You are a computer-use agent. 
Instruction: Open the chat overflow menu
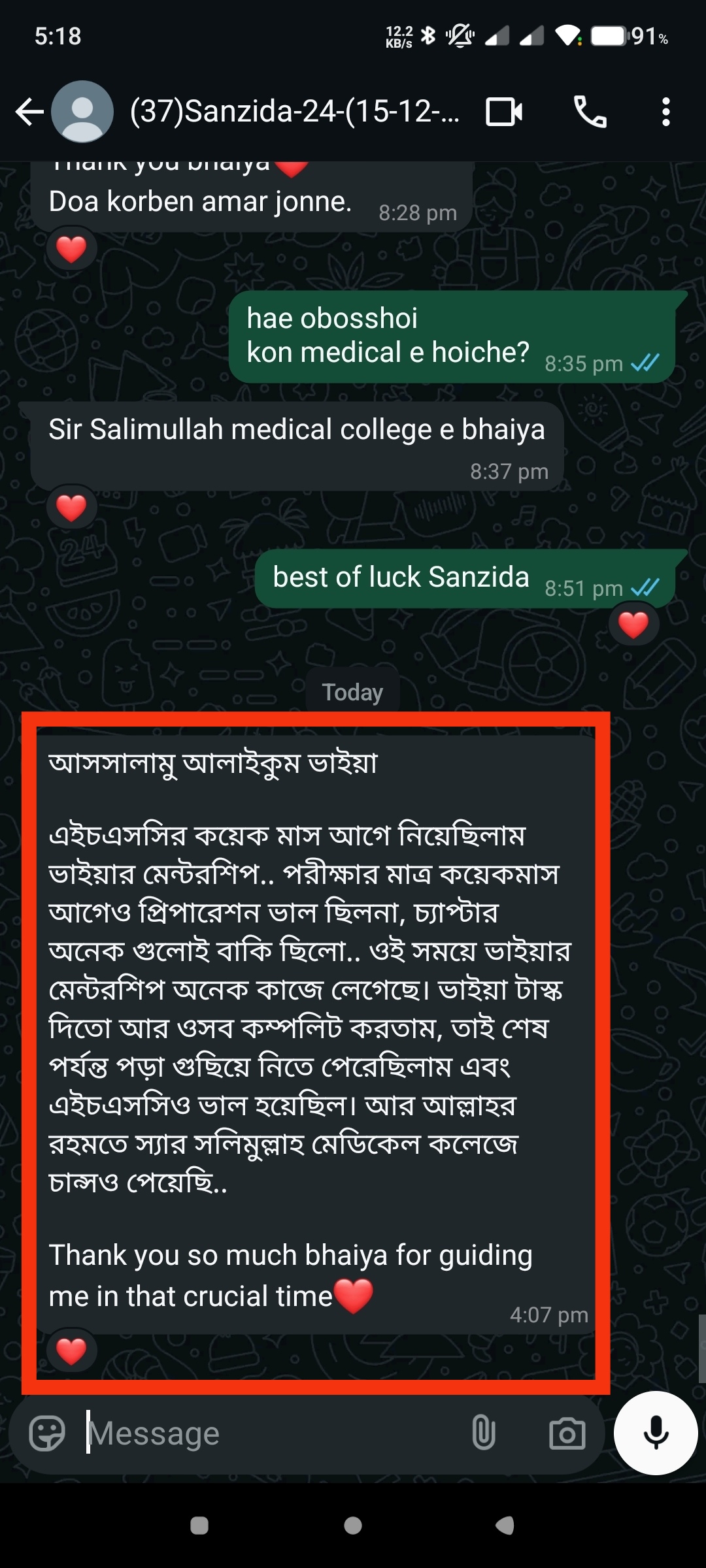click(x=665, y=112)
